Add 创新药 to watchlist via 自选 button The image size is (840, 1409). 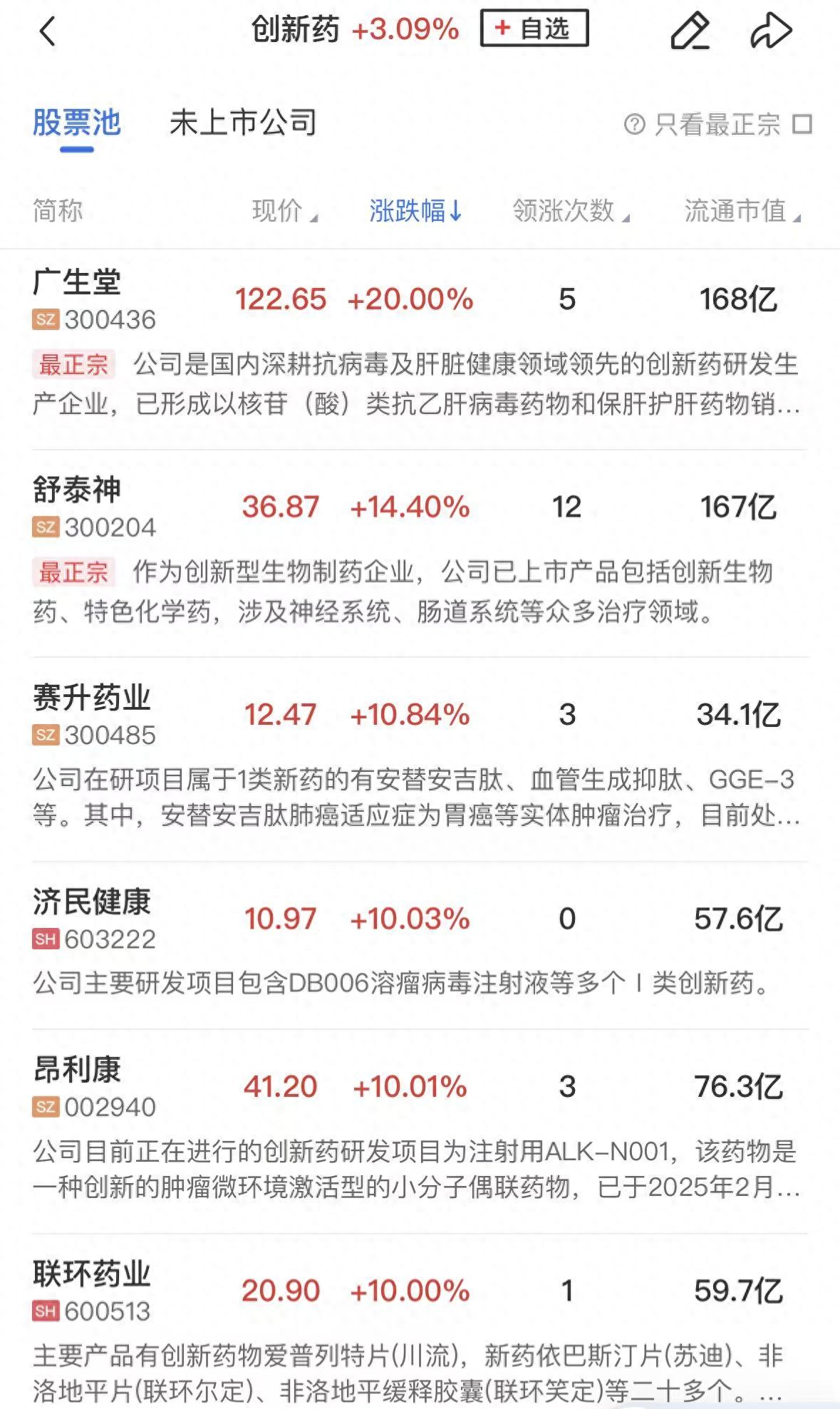534,29
